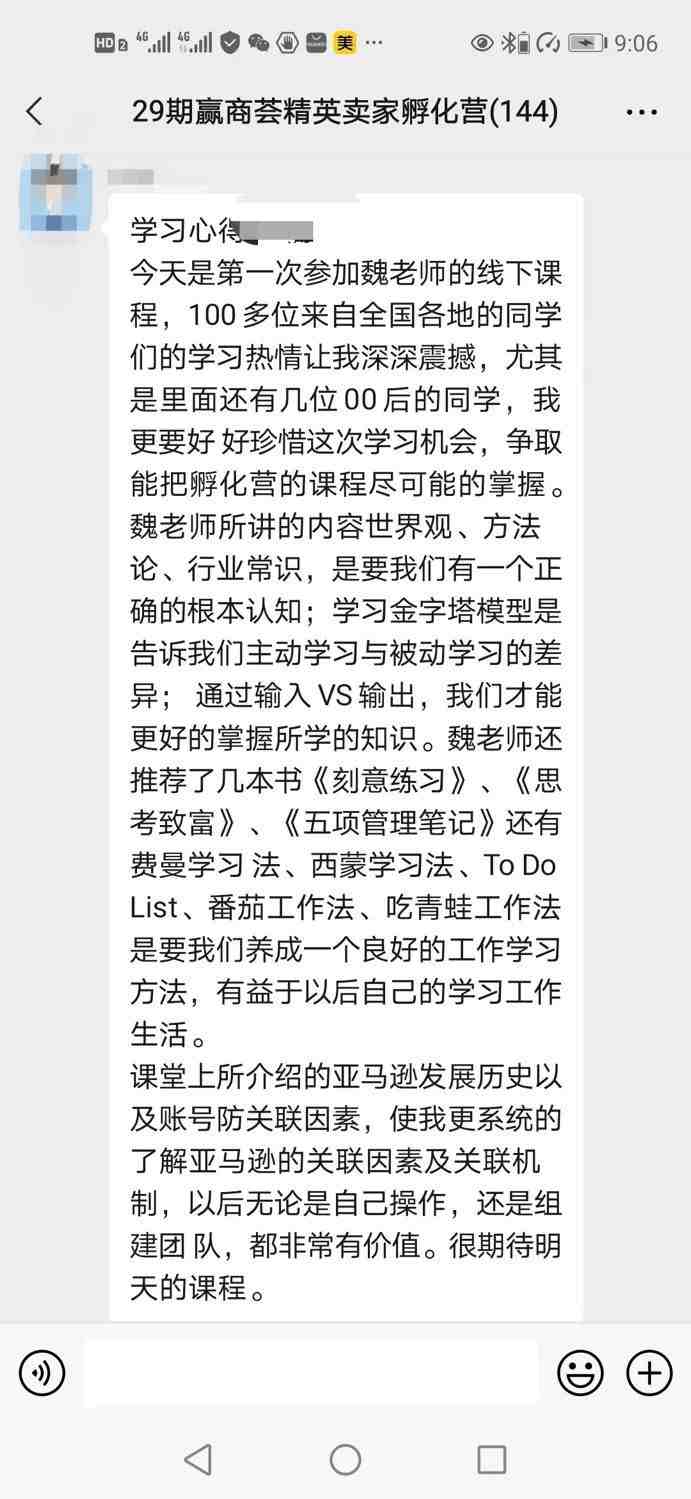Switch to voice message input
The height and width of the screenshot is (1499, 691).
pyautogui.click(x=42, y=1373)
